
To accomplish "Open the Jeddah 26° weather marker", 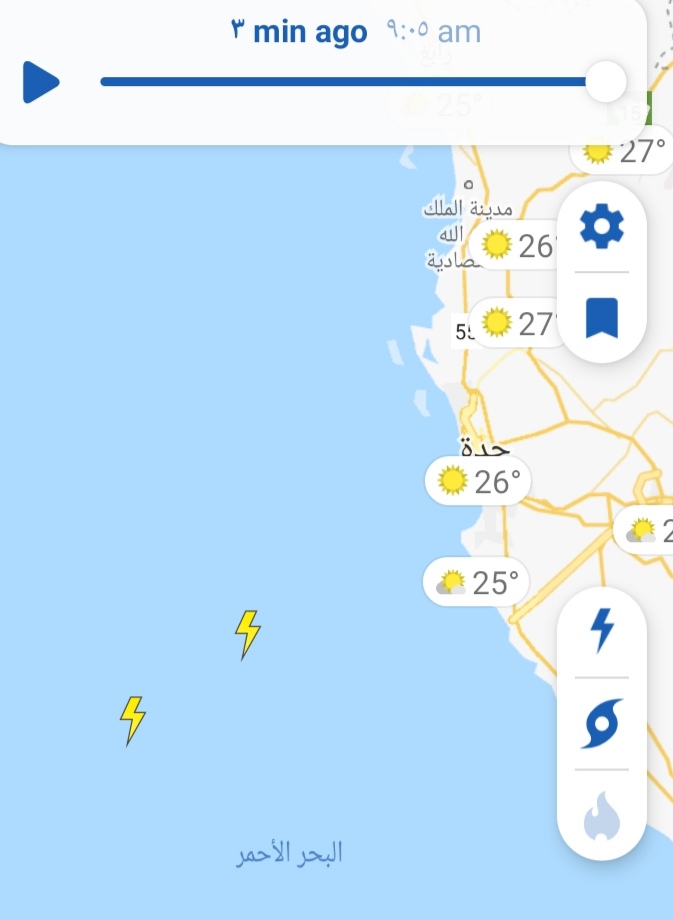I will pyautogui.click(x=478, y=482).
